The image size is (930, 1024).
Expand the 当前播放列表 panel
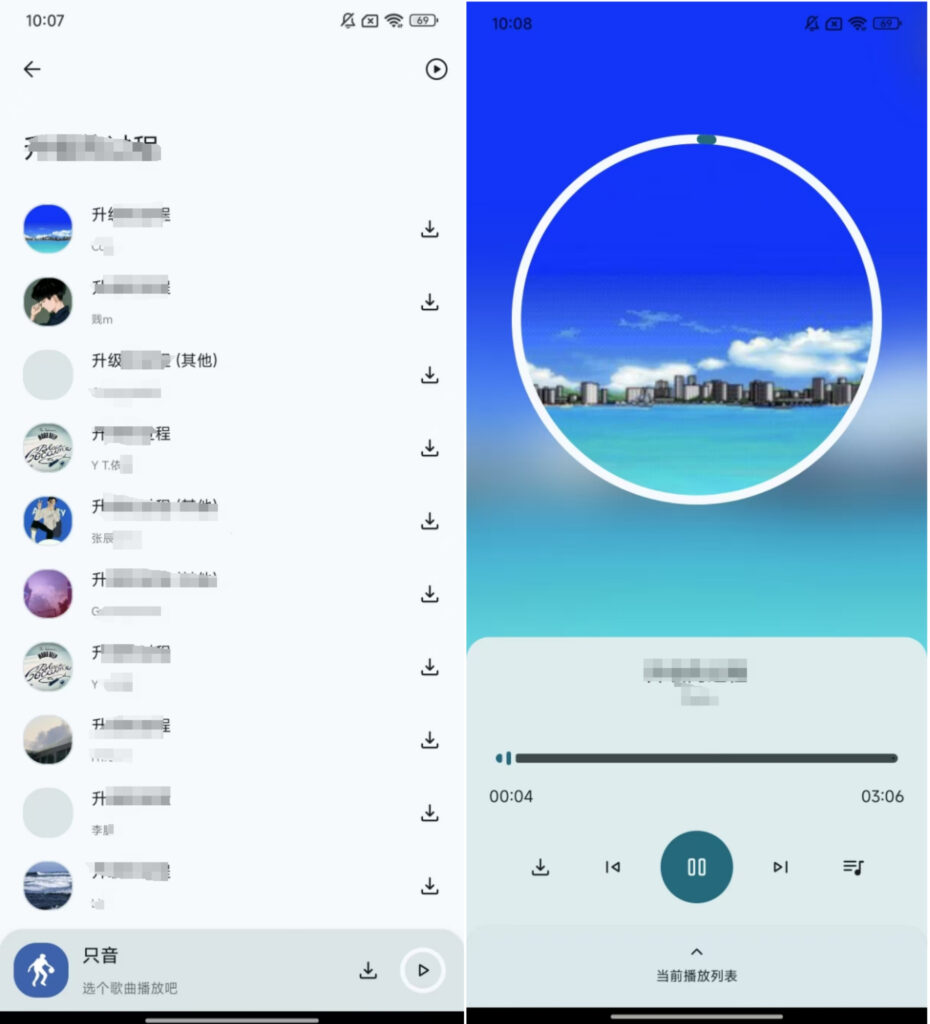(697, 965)
